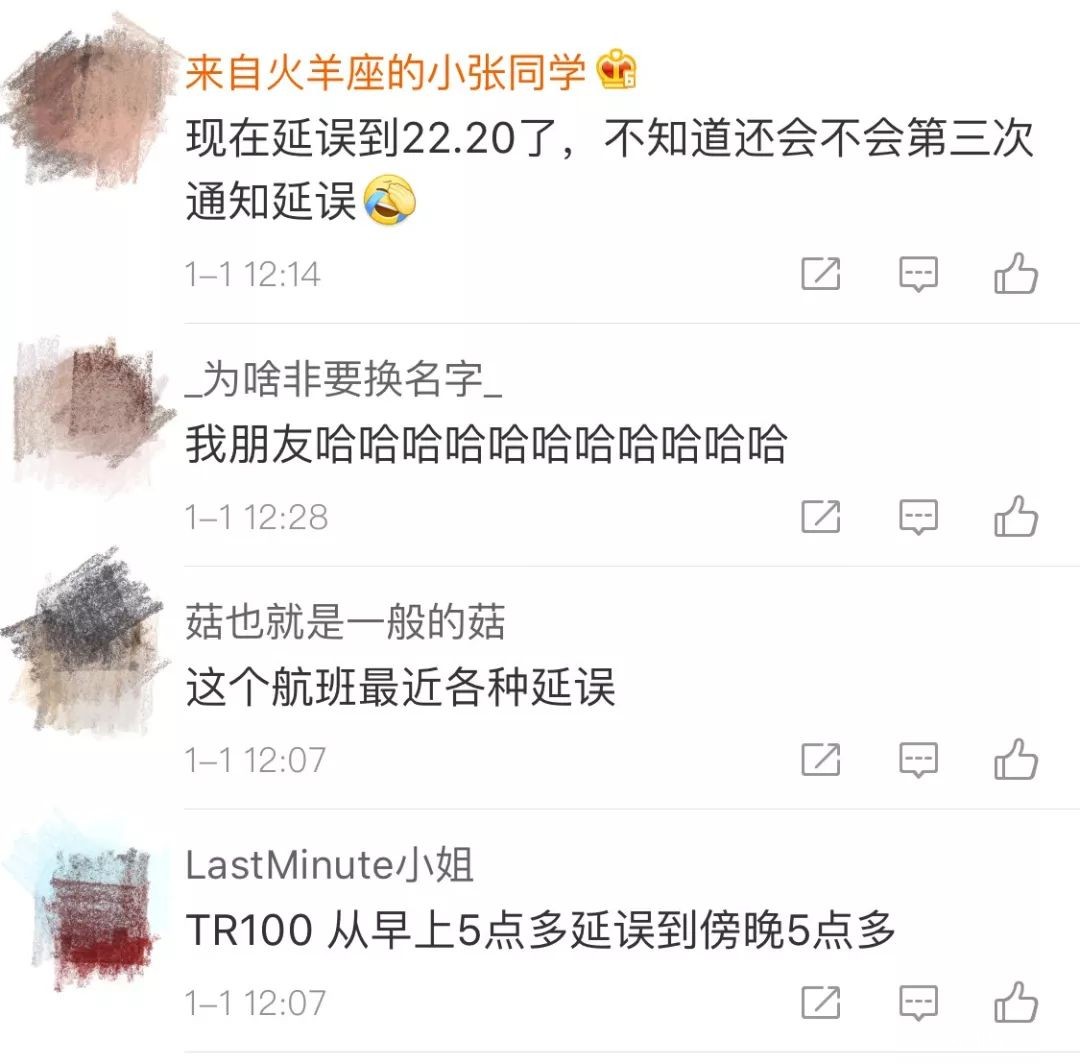Viewport: 1080px width, 1064px height.
Task: Repost _为啥非要换名字_'s comment
Action: pyautogui.click(x=821, y=516)
